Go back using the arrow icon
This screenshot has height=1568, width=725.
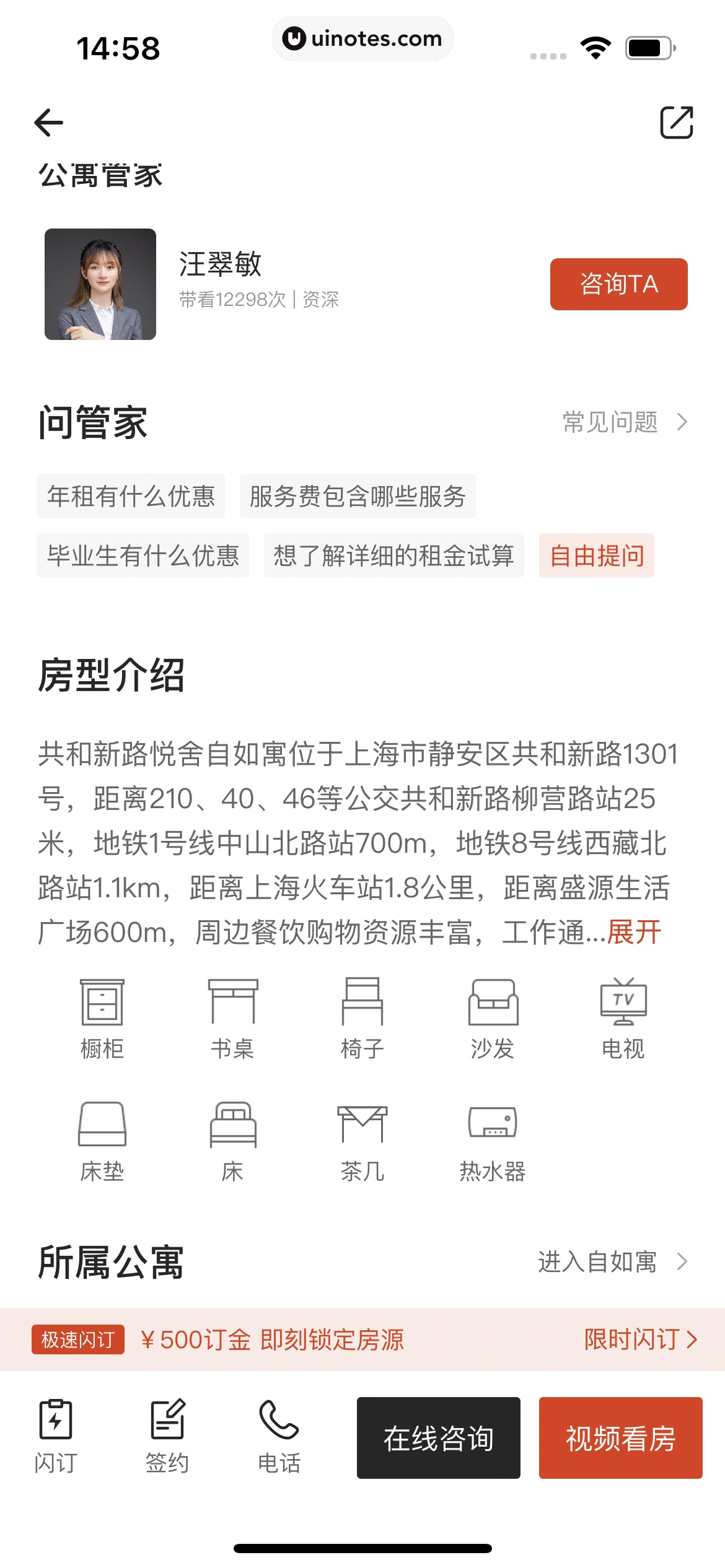[49, 122]
